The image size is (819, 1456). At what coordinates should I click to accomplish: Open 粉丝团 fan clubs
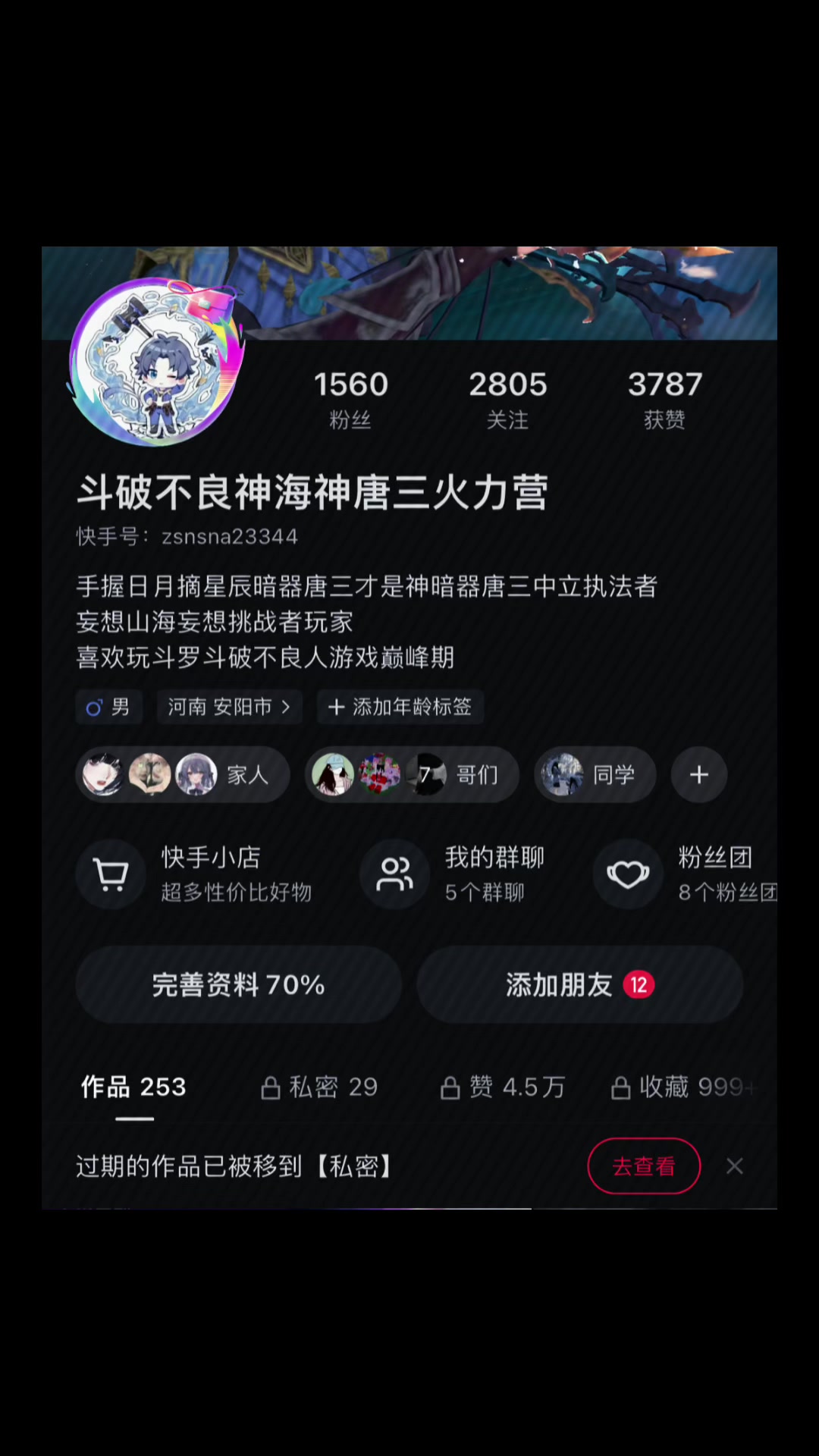coord(686,874)
